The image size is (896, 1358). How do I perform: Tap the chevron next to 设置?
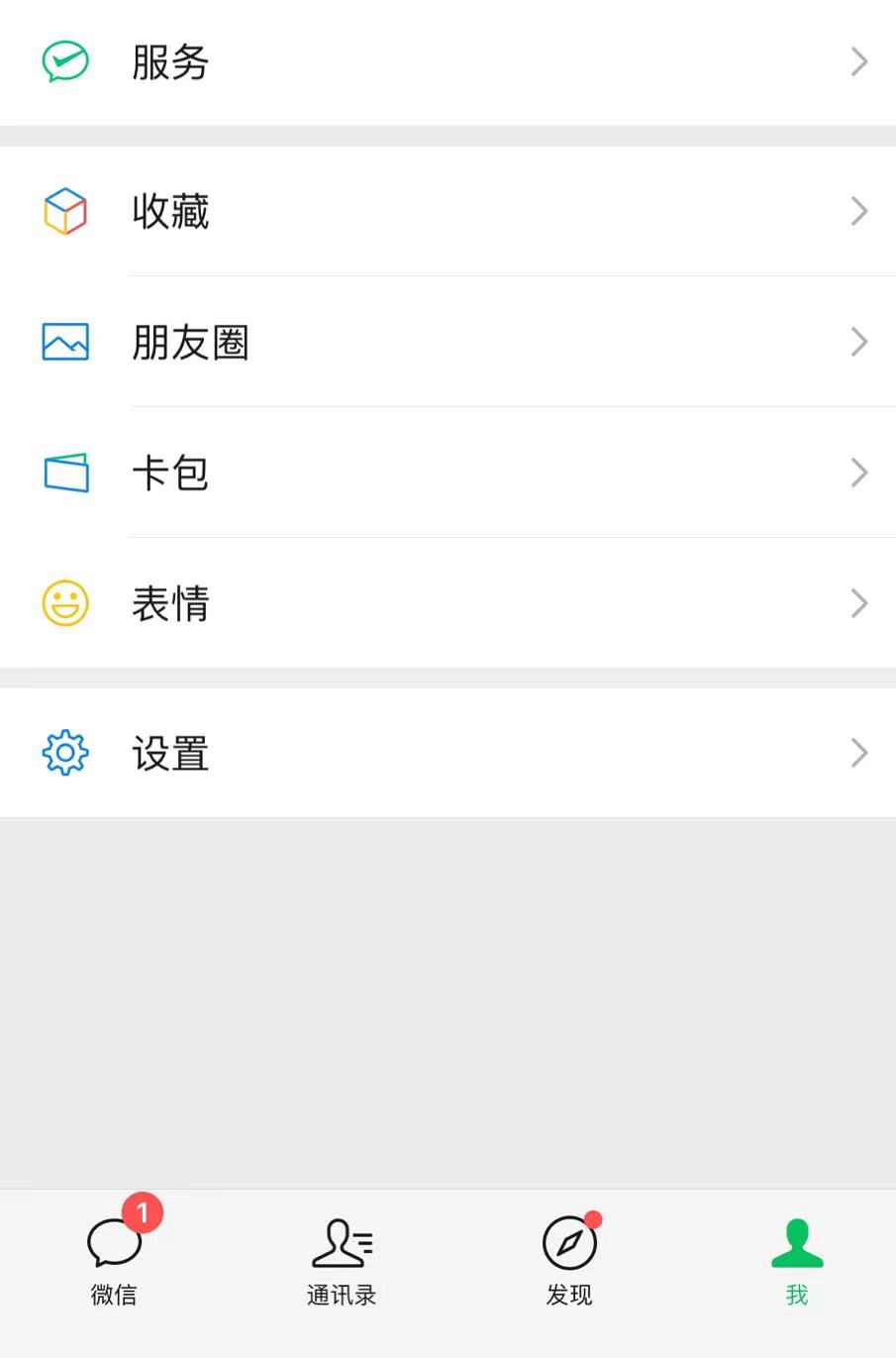pos(857,753)
